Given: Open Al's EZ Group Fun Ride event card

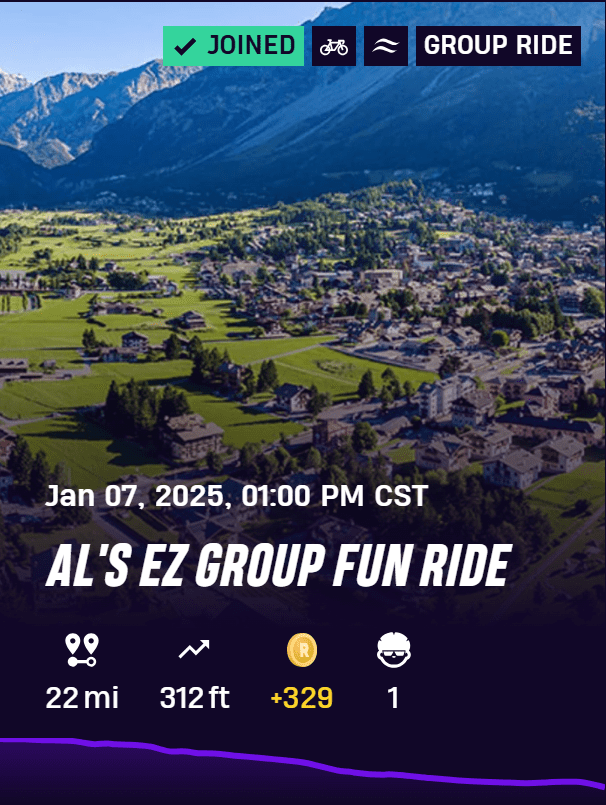Looking at the screenshot, I should [278, 567].
